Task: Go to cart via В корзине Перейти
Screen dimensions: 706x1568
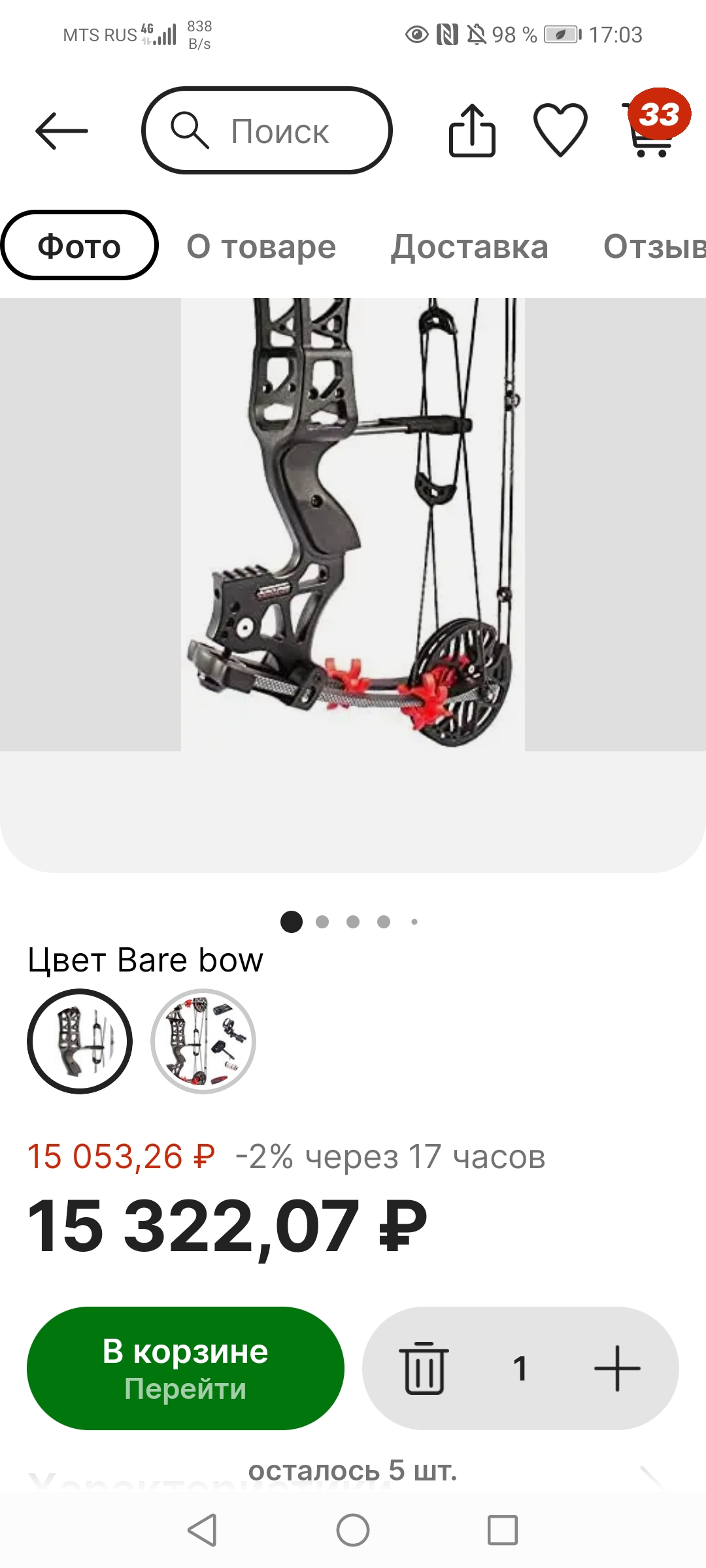Action: tap(186, 1368)
